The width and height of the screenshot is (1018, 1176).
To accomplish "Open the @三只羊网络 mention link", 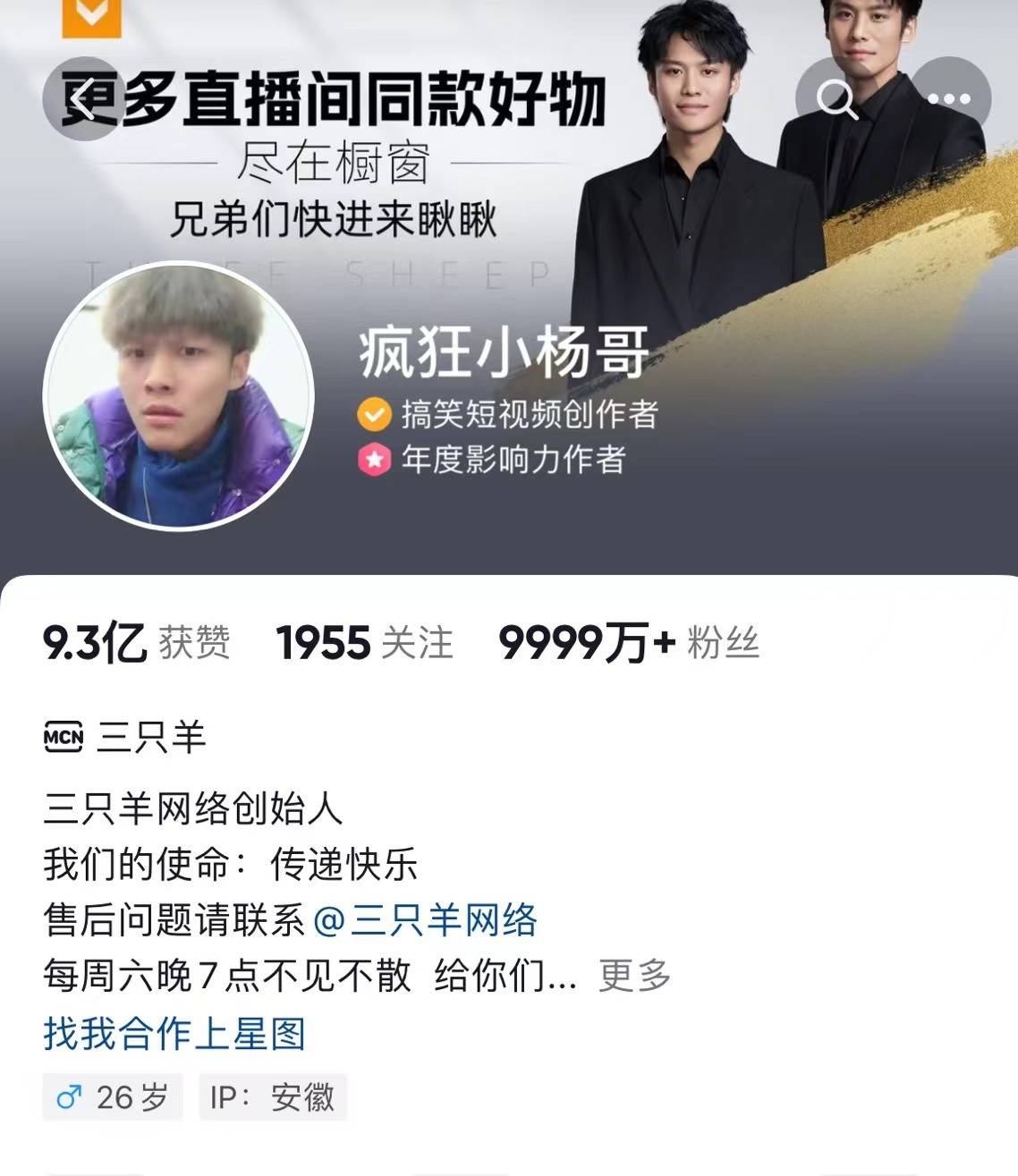I will 425,919.
